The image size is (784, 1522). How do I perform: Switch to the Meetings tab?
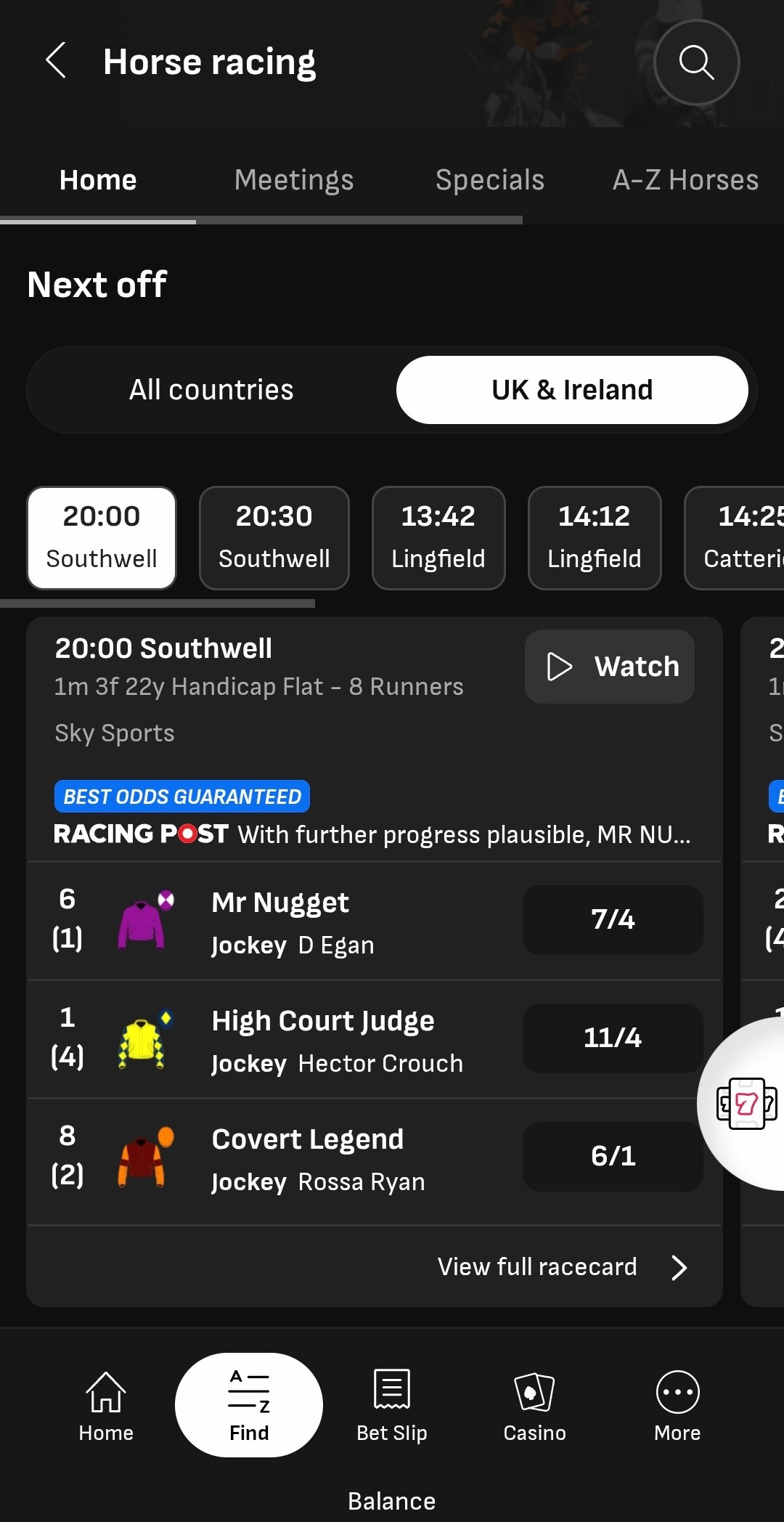(294, 180)
